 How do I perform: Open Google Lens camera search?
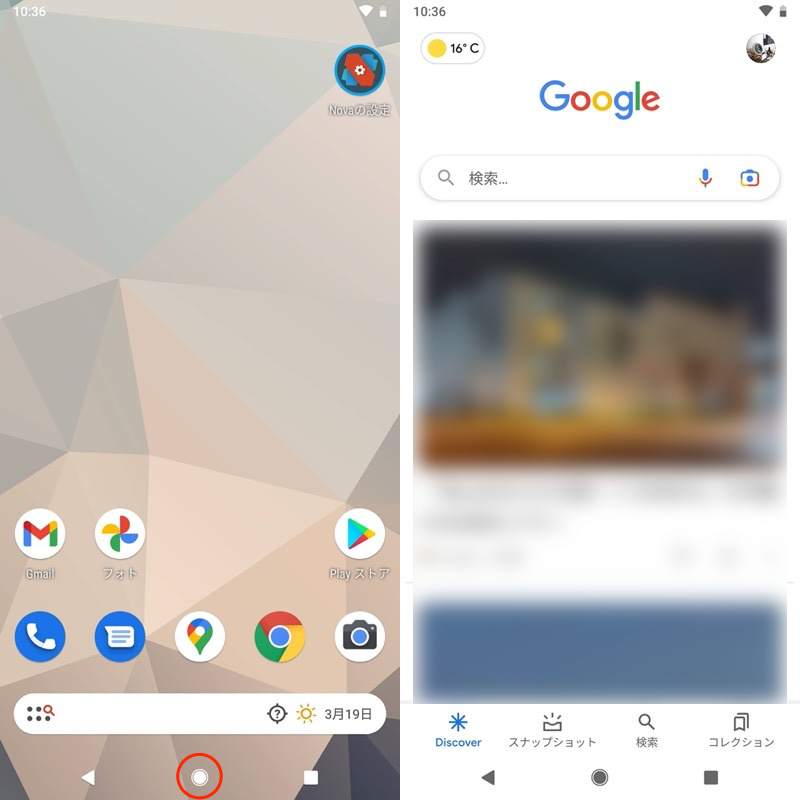[749, 178]
